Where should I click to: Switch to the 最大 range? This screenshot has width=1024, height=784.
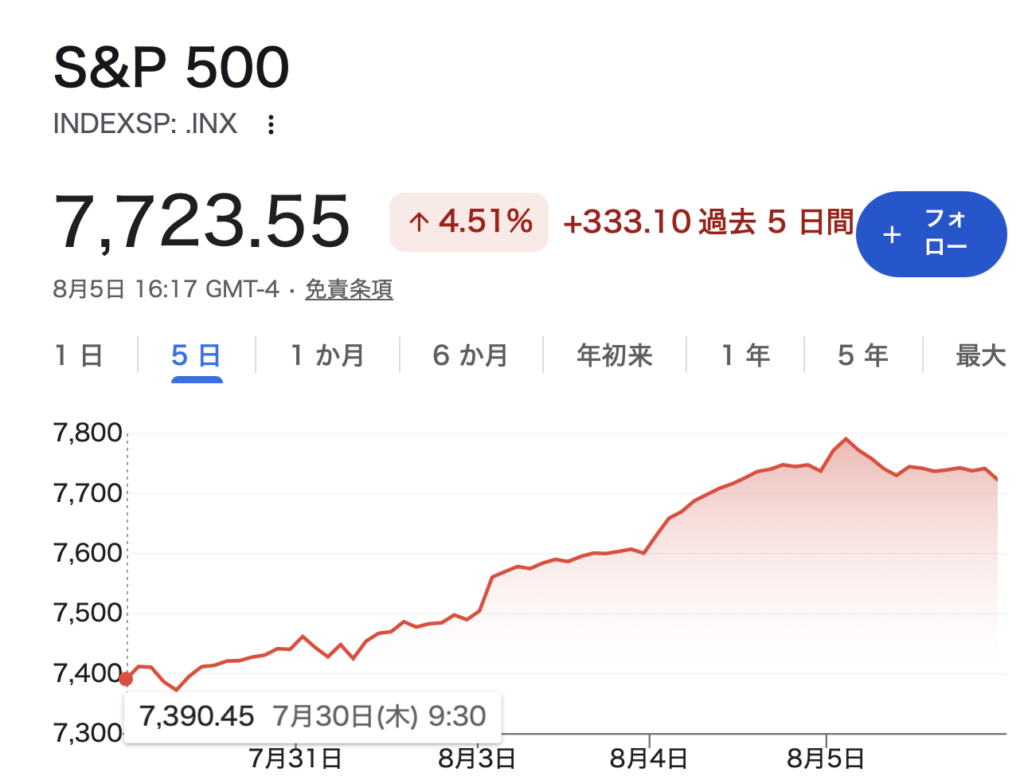click(x=981, y=355)
